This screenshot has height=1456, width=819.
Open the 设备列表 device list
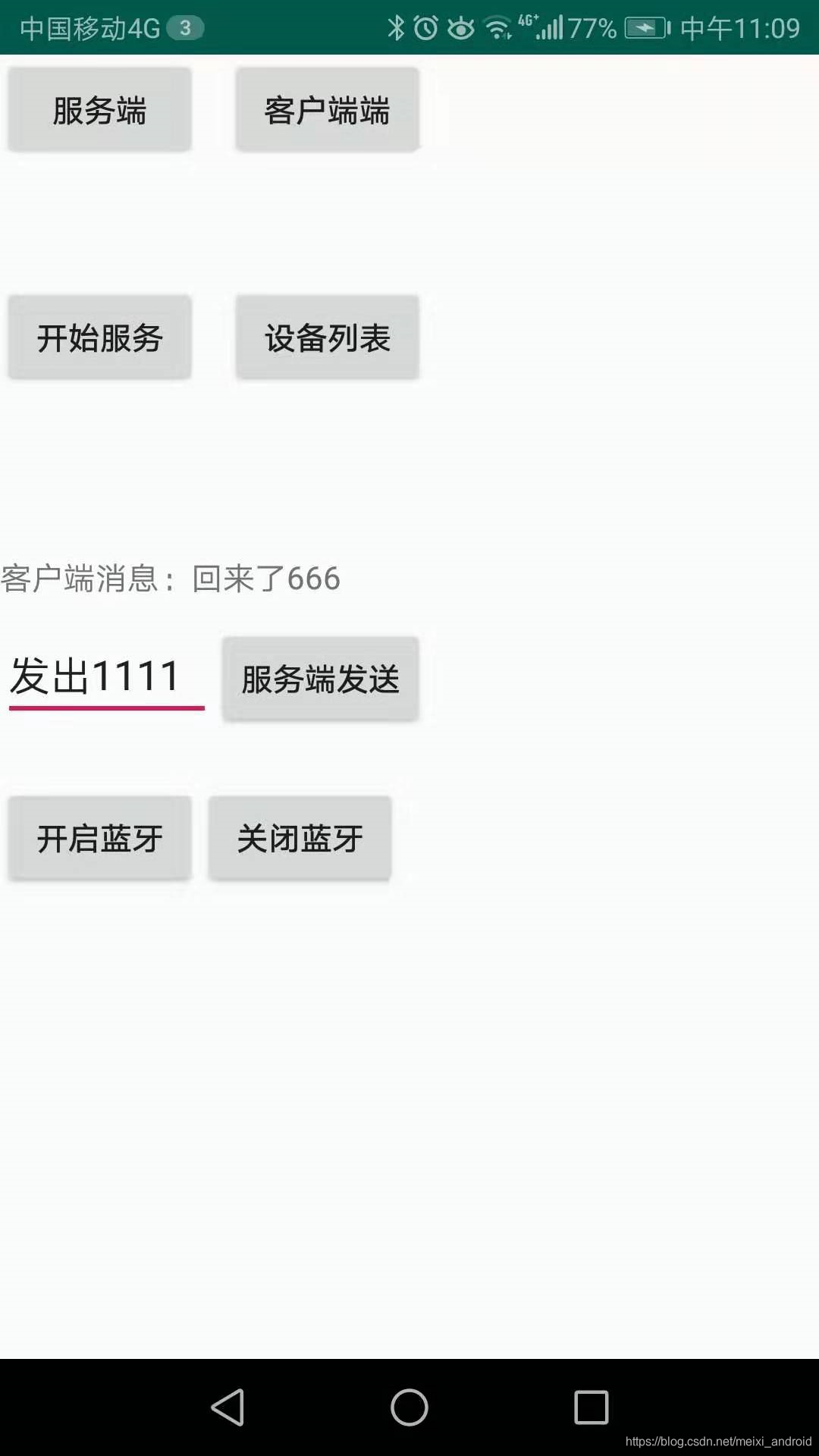[x=327, y=337]
